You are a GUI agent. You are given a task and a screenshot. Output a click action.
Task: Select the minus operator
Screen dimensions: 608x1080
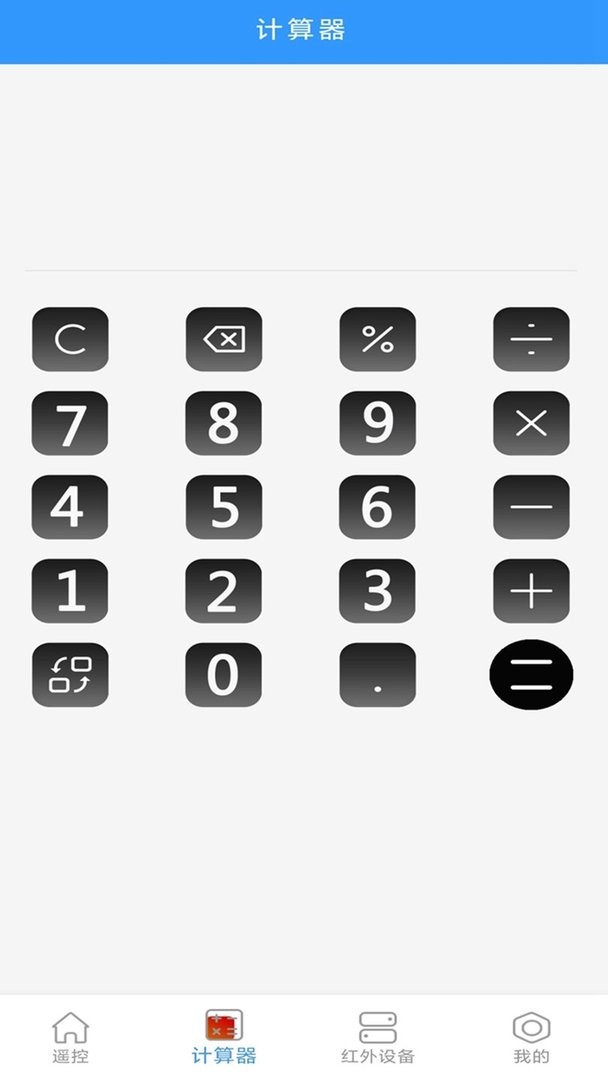pyautogui.click(x=531, y=508)
